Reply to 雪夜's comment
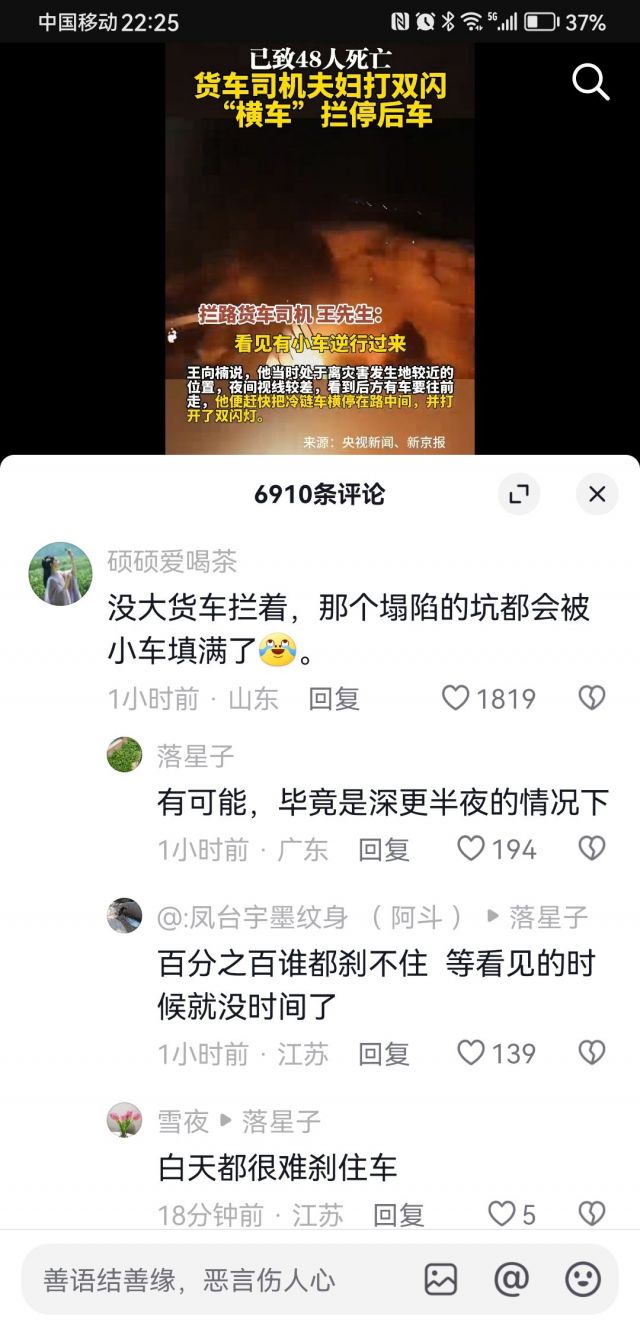Viewport: 640px width, 1329px height. pos(398,1215)
